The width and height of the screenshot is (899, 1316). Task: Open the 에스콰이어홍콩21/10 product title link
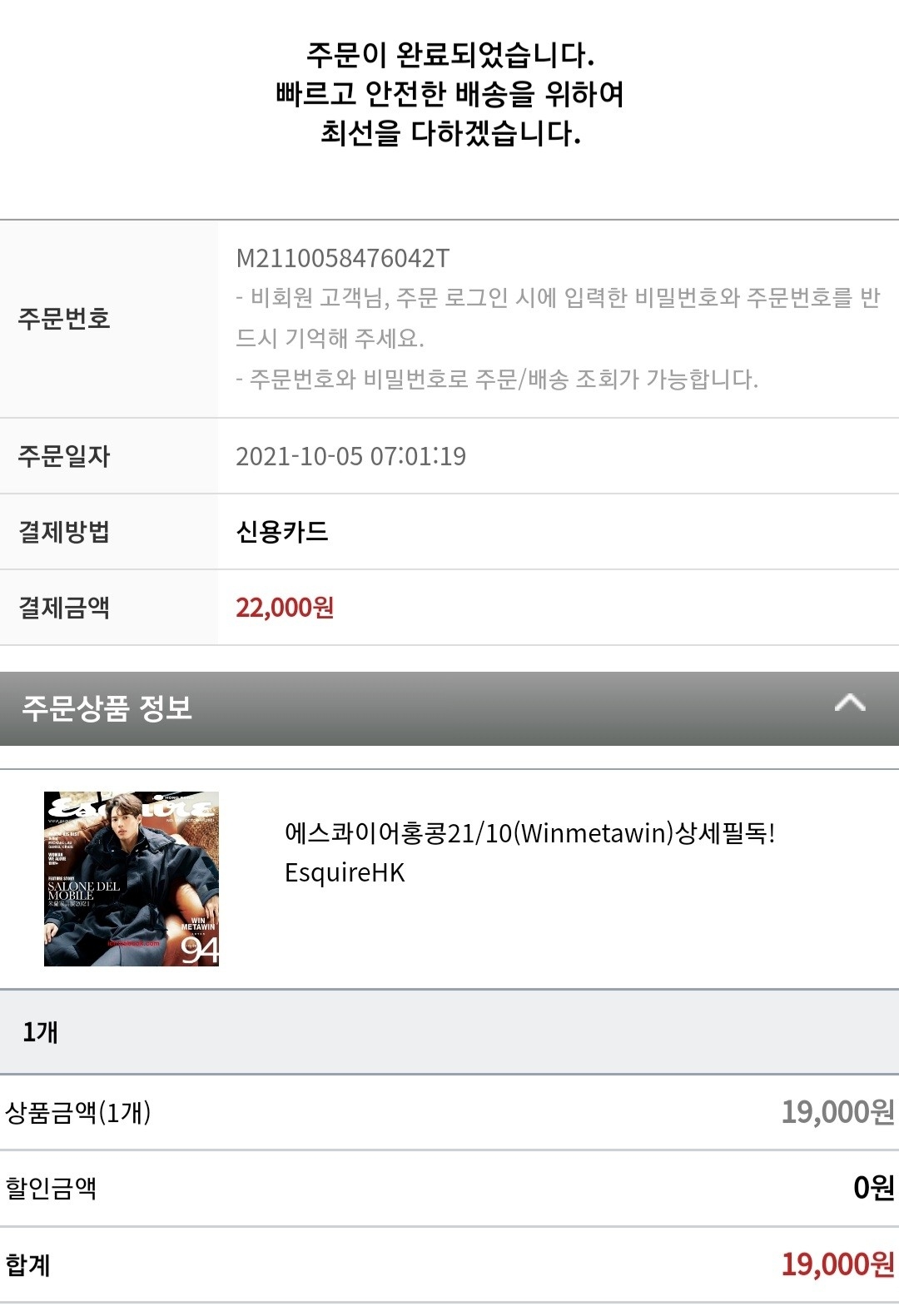[x=529, y=833]
